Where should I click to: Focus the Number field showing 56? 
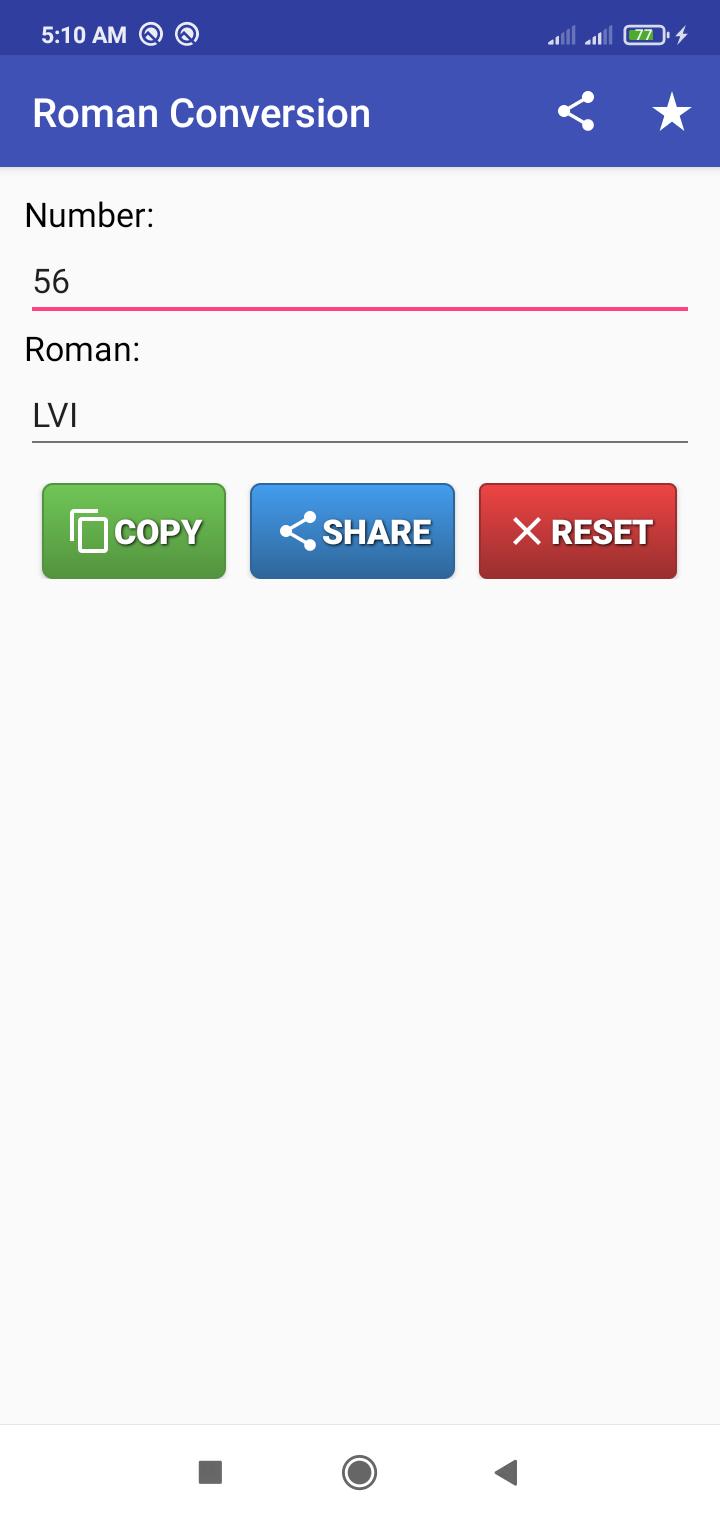(x=359, y=281)
